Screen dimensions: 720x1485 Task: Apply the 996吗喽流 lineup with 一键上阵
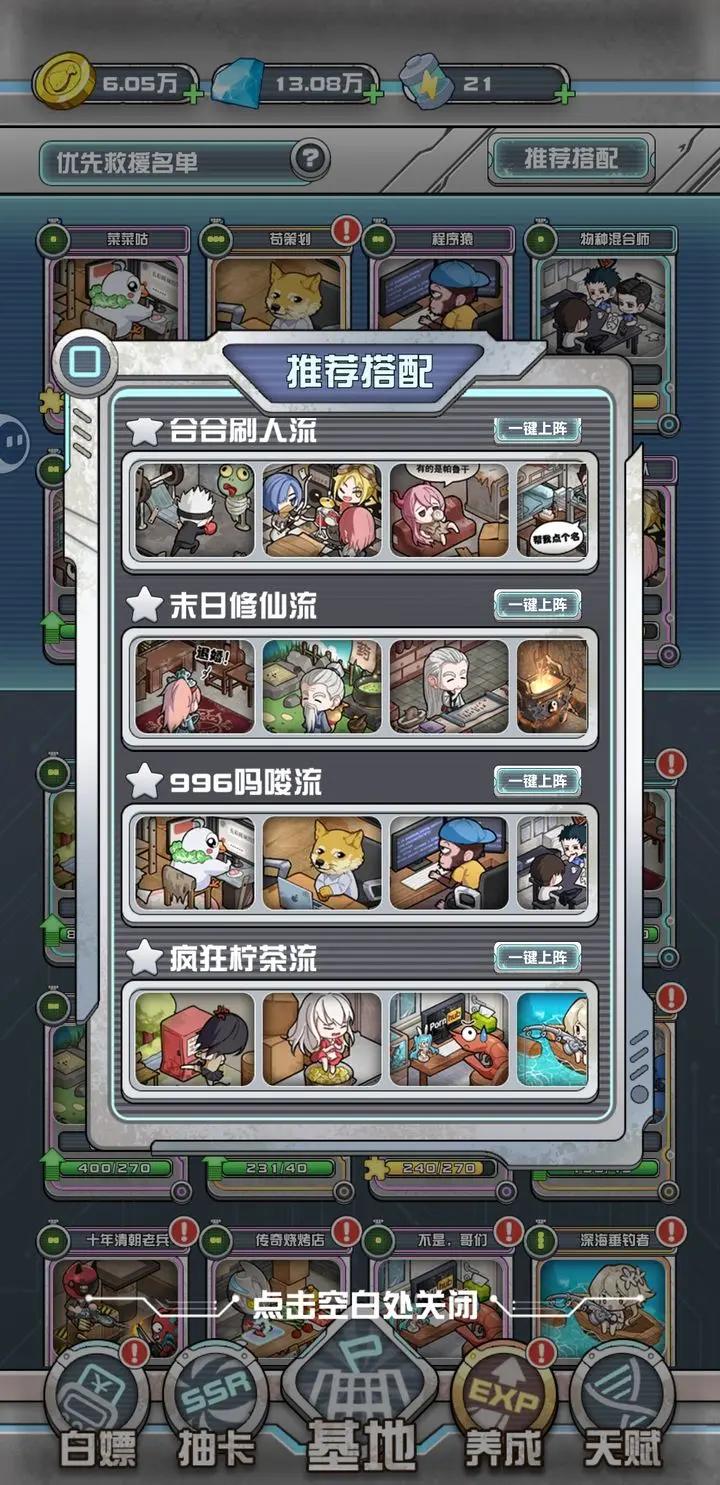(x=538, y=781)
